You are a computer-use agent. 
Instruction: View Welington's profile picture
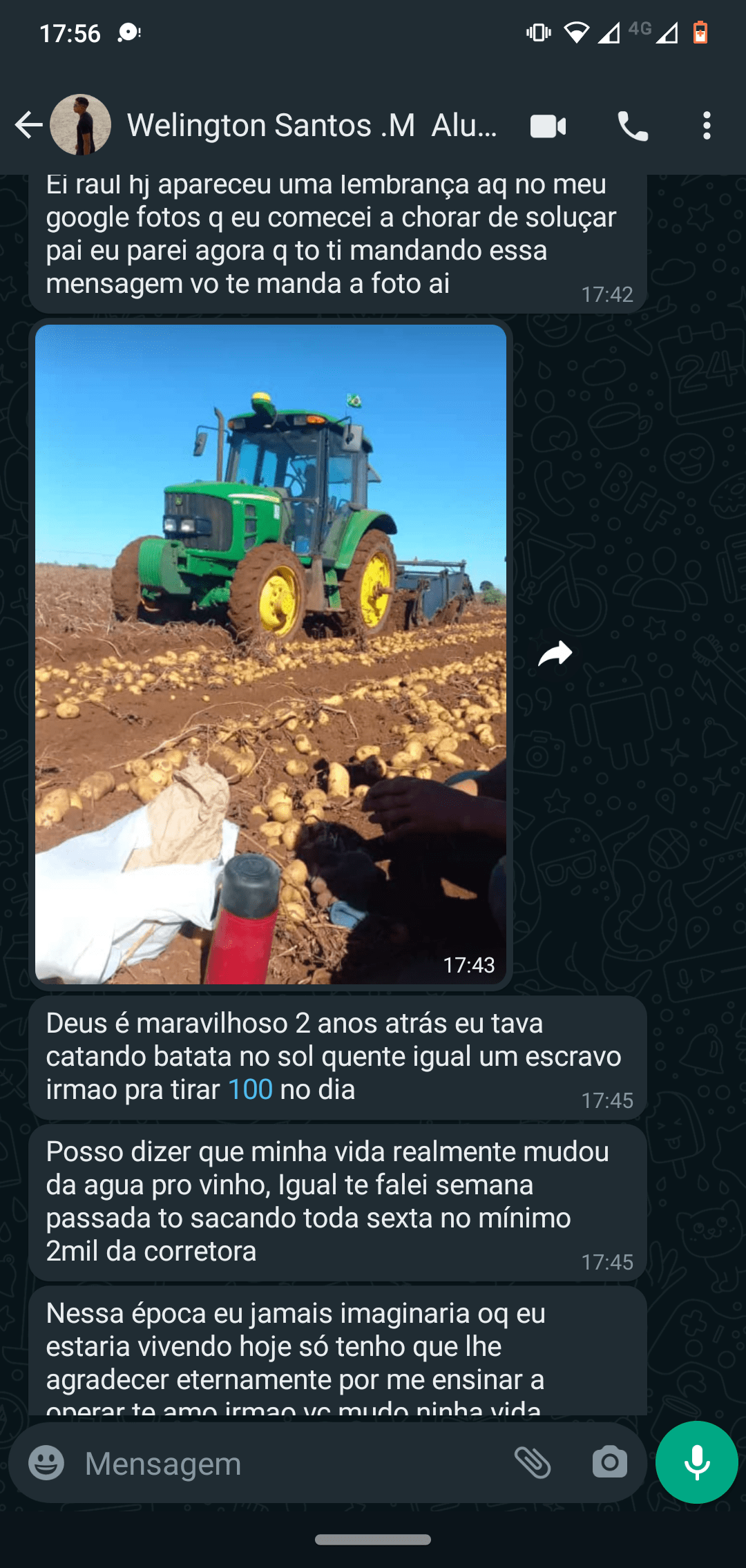(x=81, y=125)
